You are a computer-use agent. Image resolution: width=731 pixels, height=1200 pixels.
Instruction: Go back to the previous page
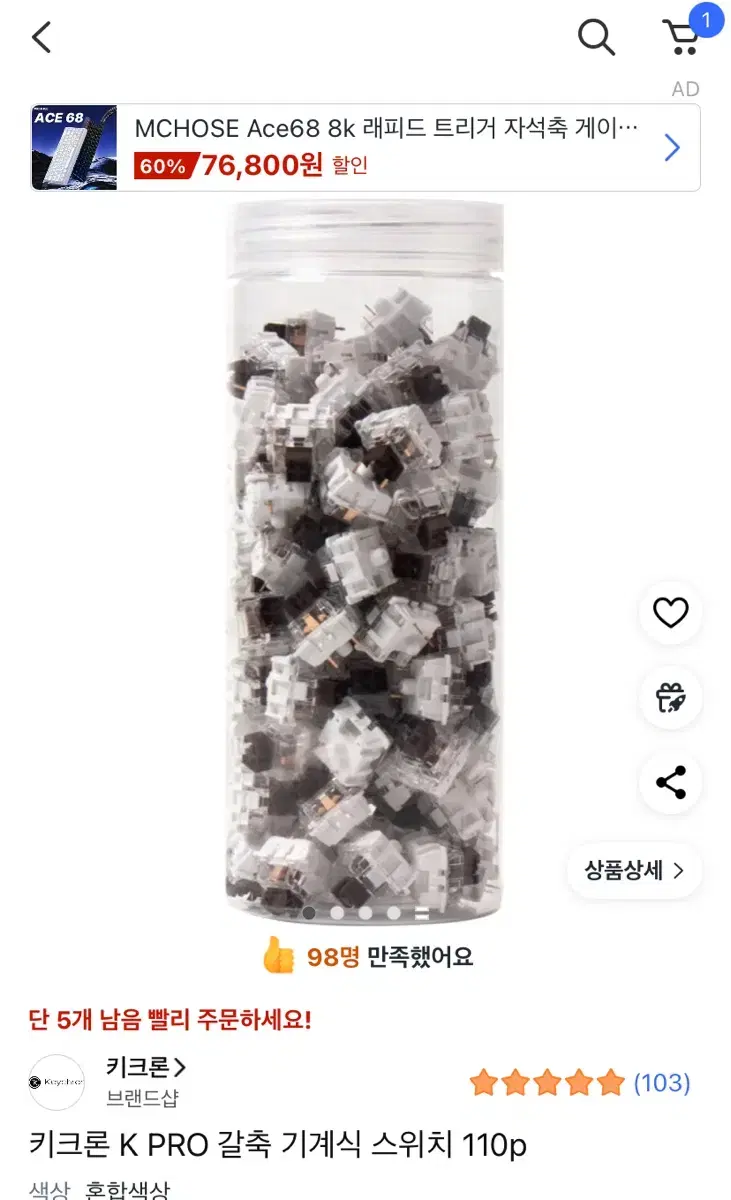(x=41, y=38)
